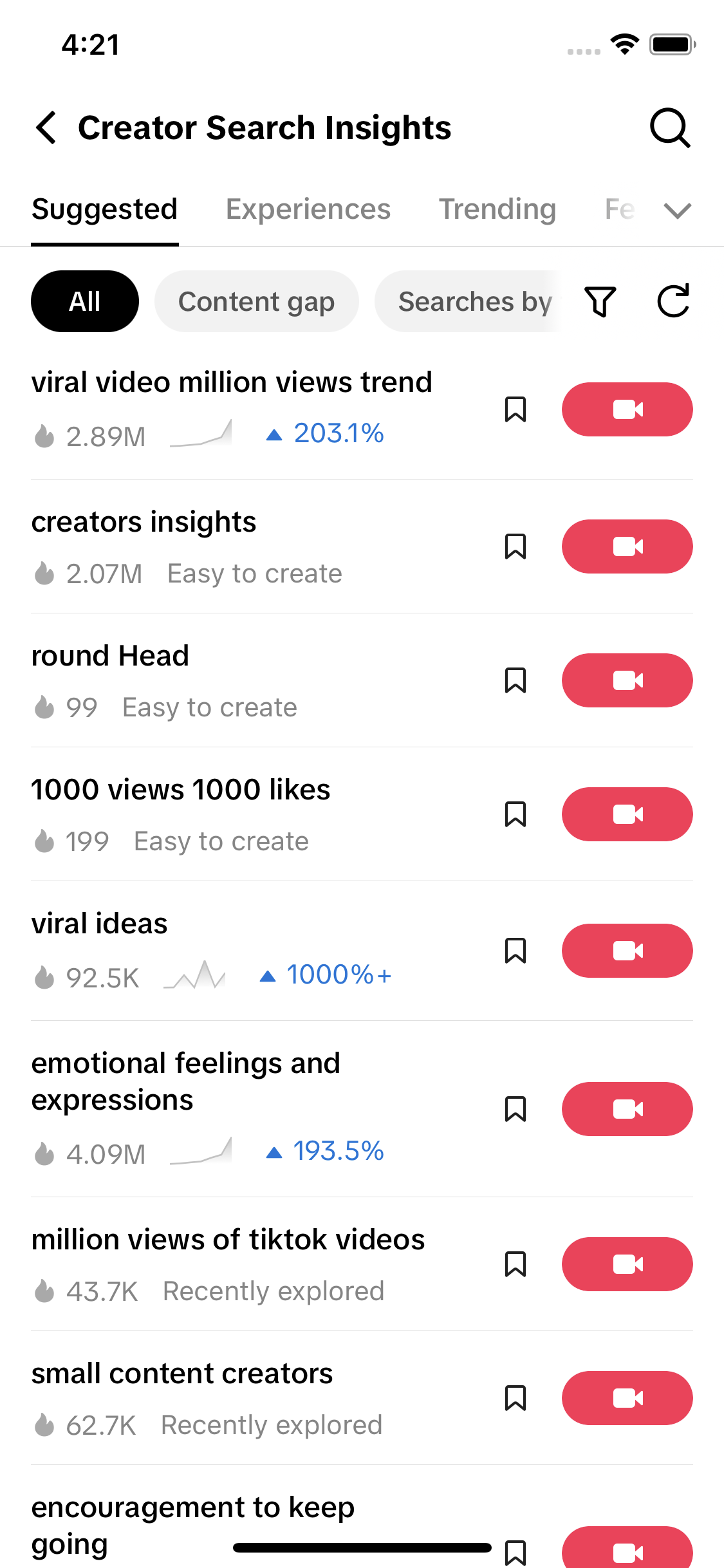Bookmark the viral ideas topic
This screenshot has width=724, height=1568.
point(515,951)
